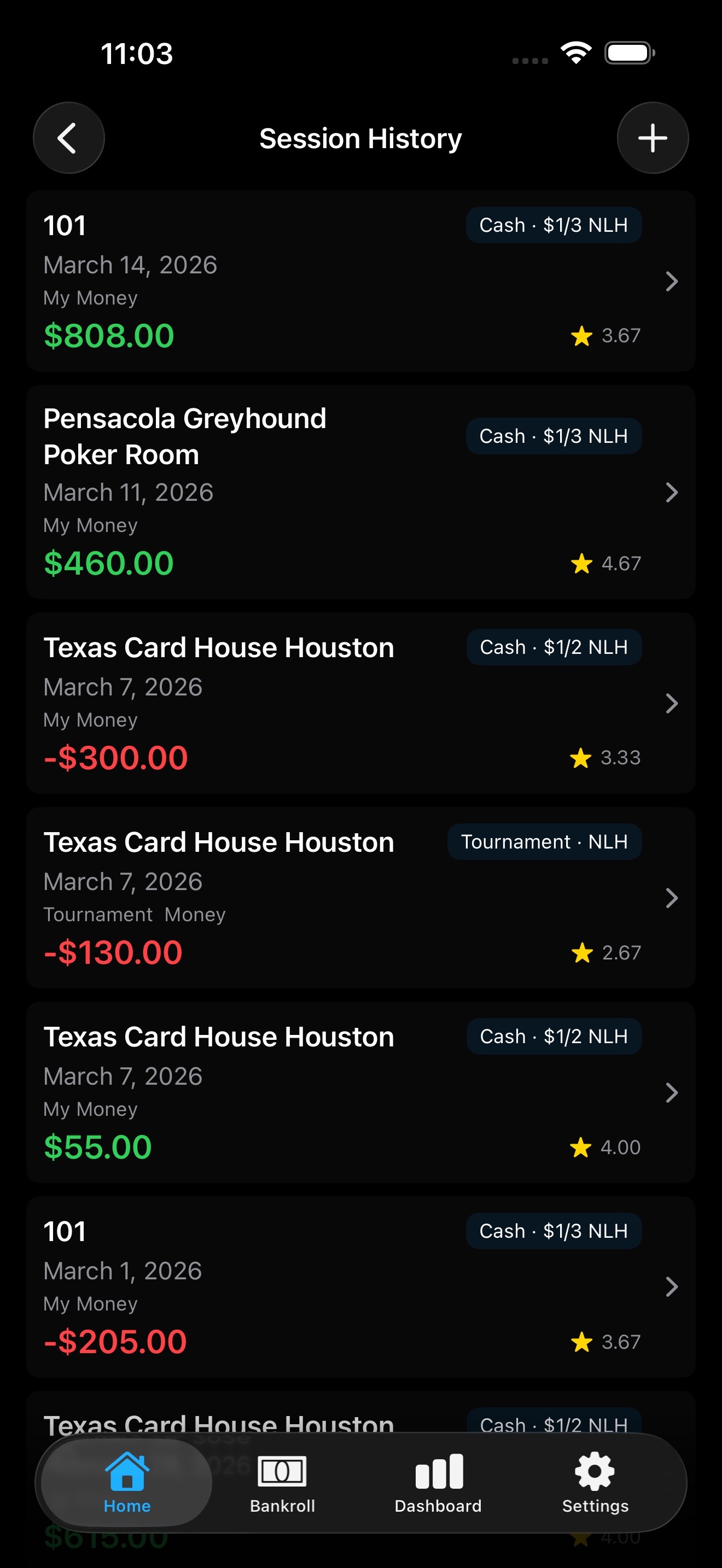Open the 101 session from March 1, 2026
The image size is (722, 1568).
coord(360,1287)
